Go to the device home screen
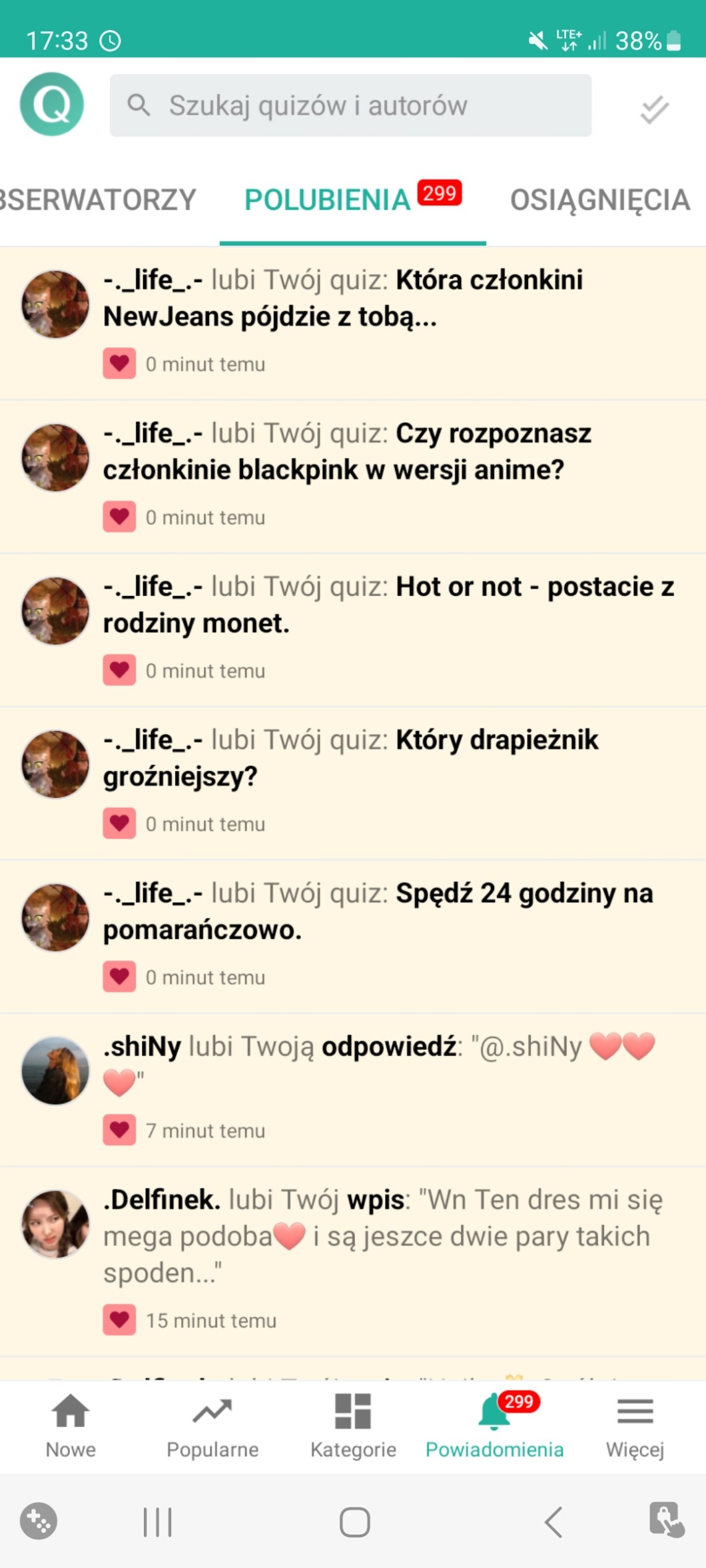 click(x=354, y=1521)
